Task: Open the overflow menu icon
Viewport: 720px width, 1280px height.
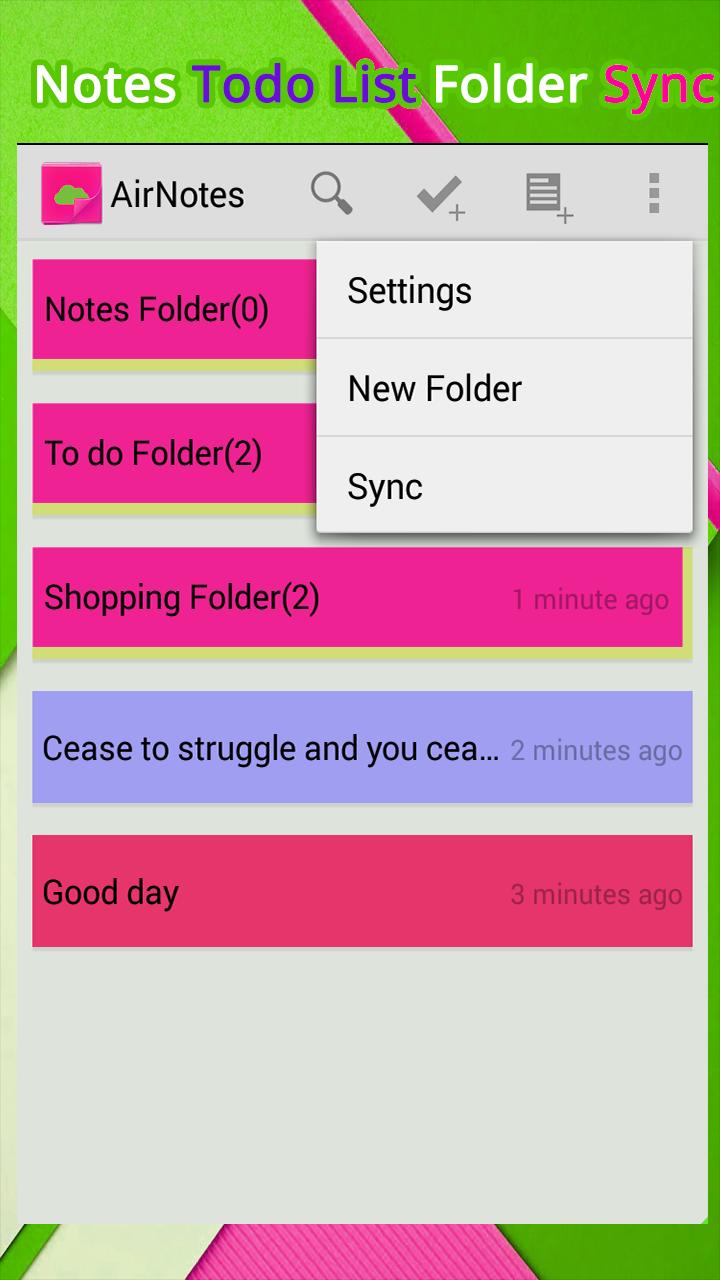Action: pos(653,194)
